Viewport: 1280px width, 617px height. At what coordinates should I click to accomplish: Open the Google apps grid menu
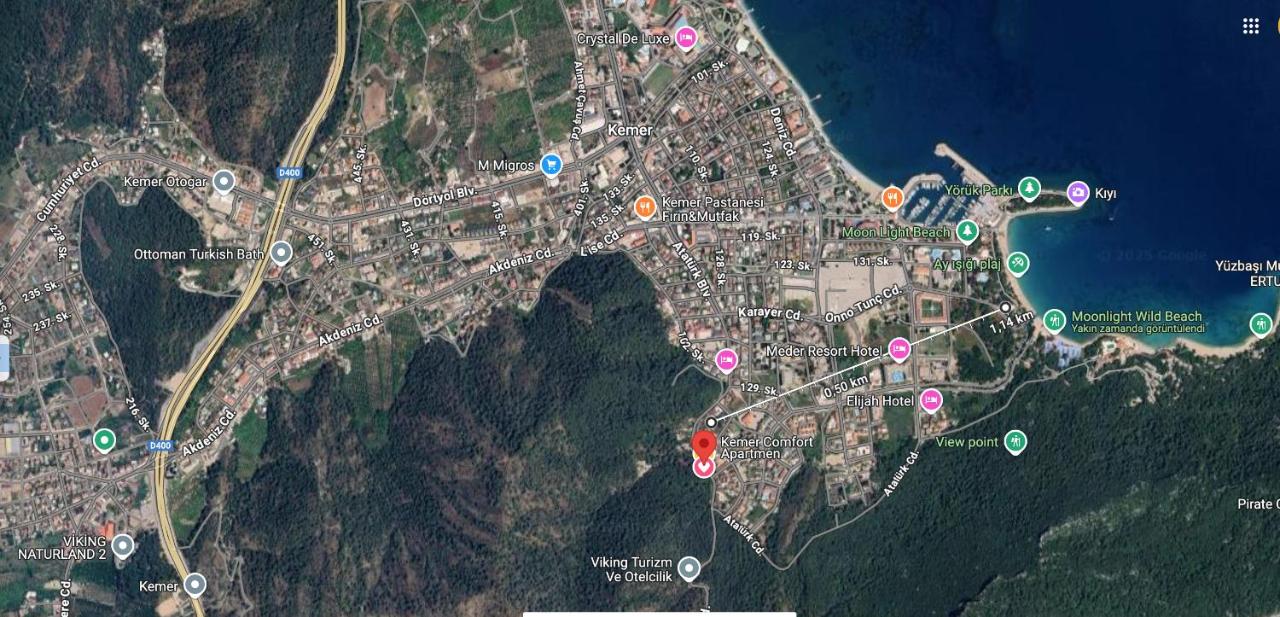(1250, 26)
